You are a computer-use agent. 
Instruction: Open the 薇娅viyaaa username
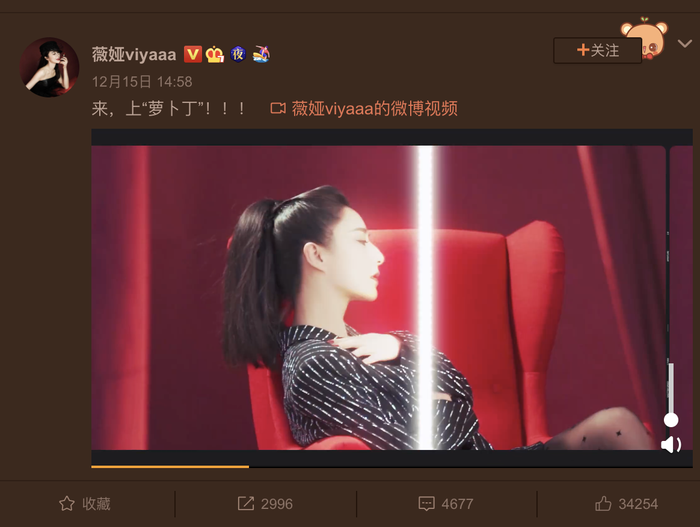click(134, 54)
